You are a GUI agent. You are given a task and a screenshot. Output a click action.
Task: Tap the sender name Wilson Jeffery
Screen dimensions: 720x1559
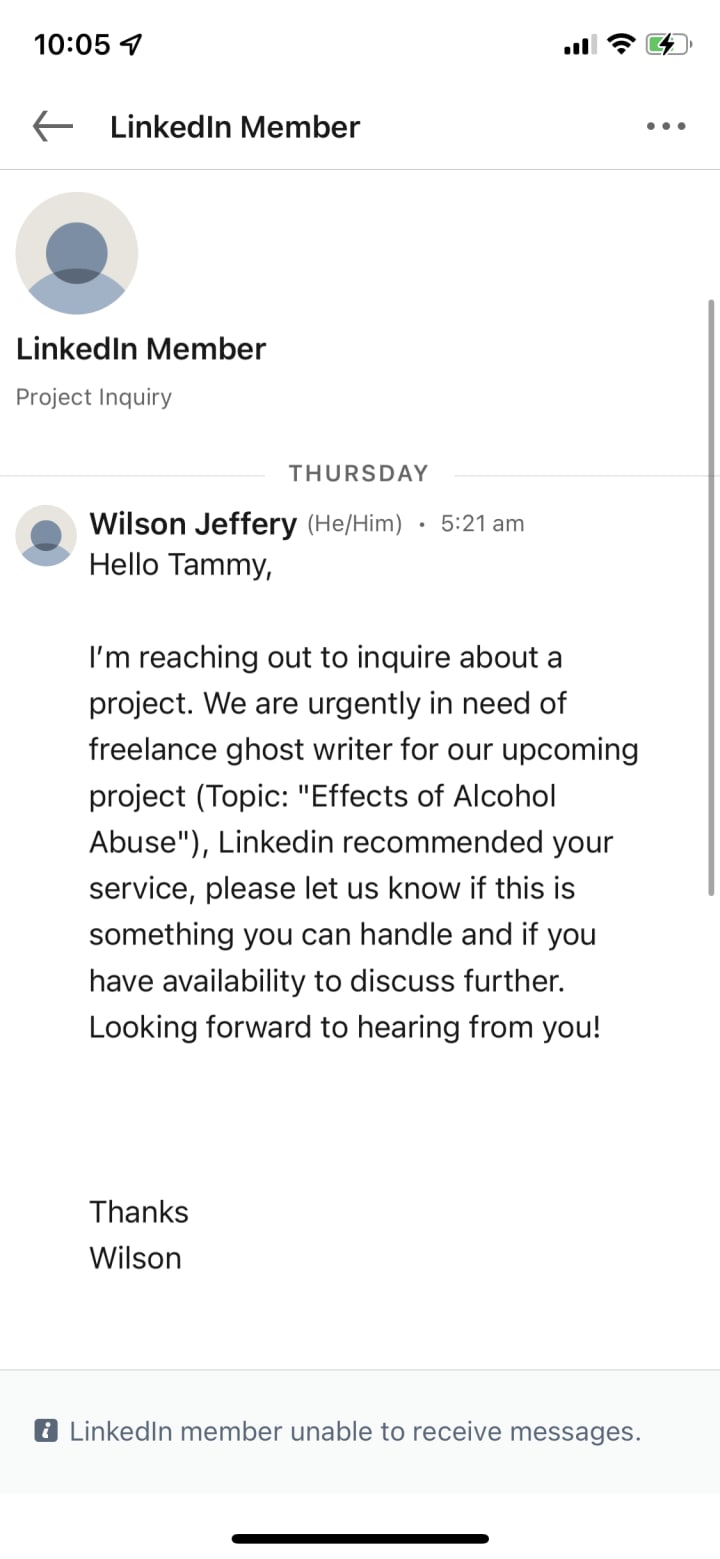[x=193, y=523]
